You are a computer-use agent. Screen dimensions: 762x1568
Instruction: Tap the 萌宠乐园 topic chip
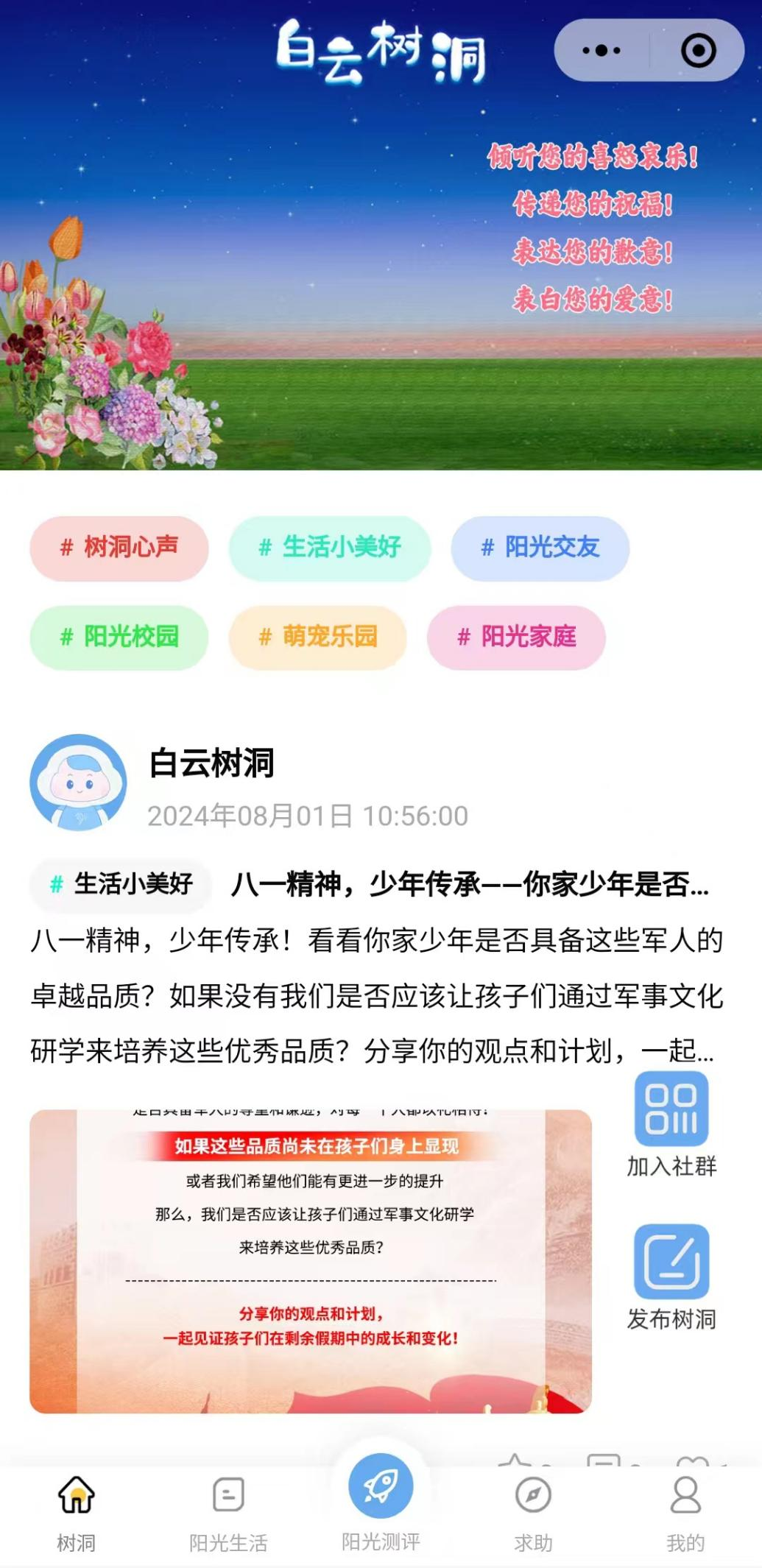(317, 638)
